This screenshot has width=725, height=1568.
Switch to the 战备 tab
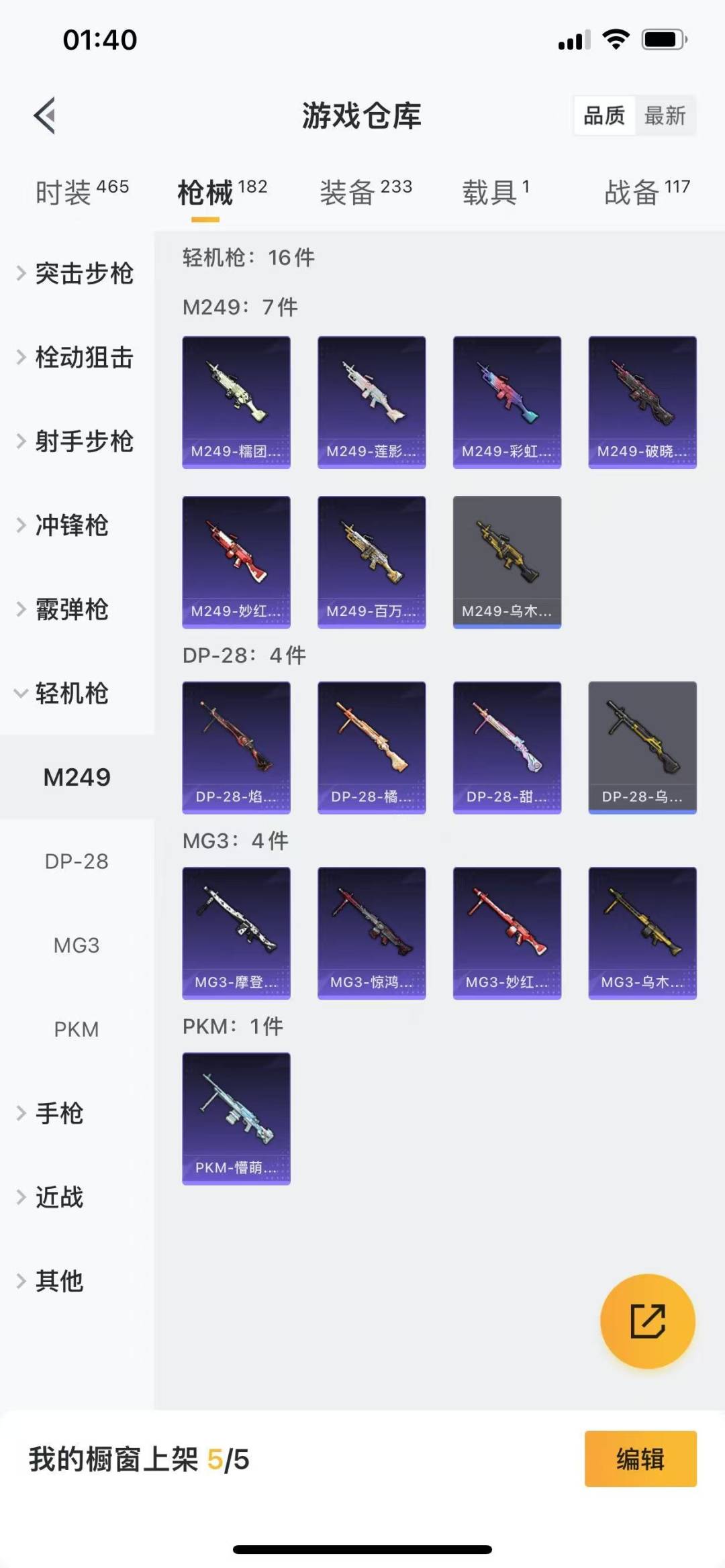646,192
